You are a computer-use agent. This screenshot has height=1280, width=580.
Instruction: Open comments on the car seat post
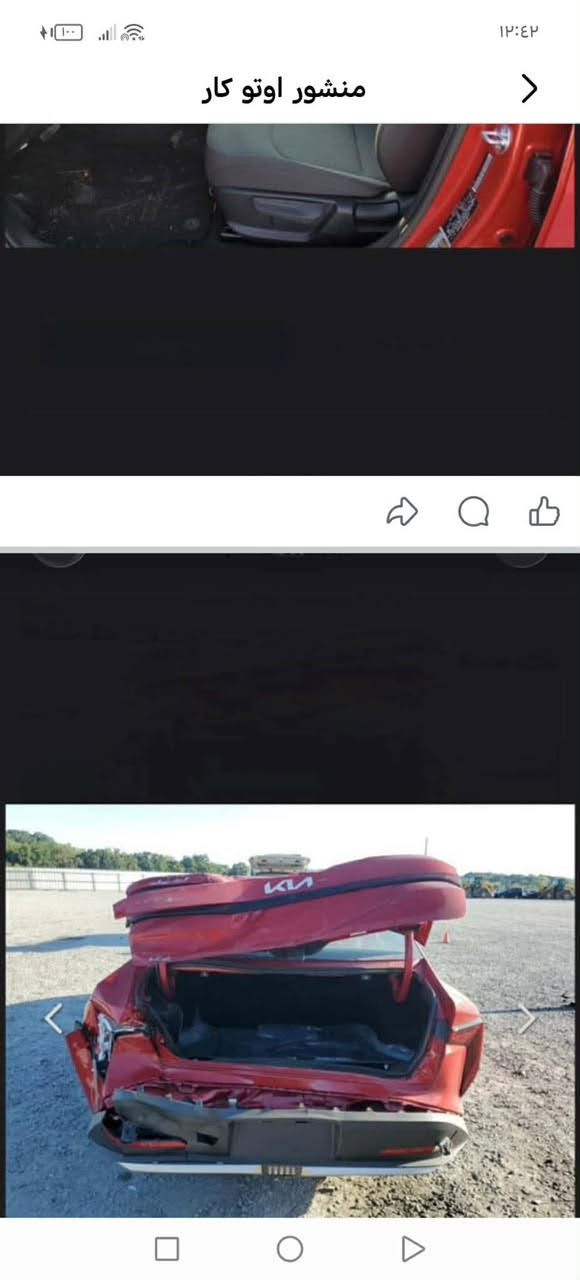(x=473, y=512)
